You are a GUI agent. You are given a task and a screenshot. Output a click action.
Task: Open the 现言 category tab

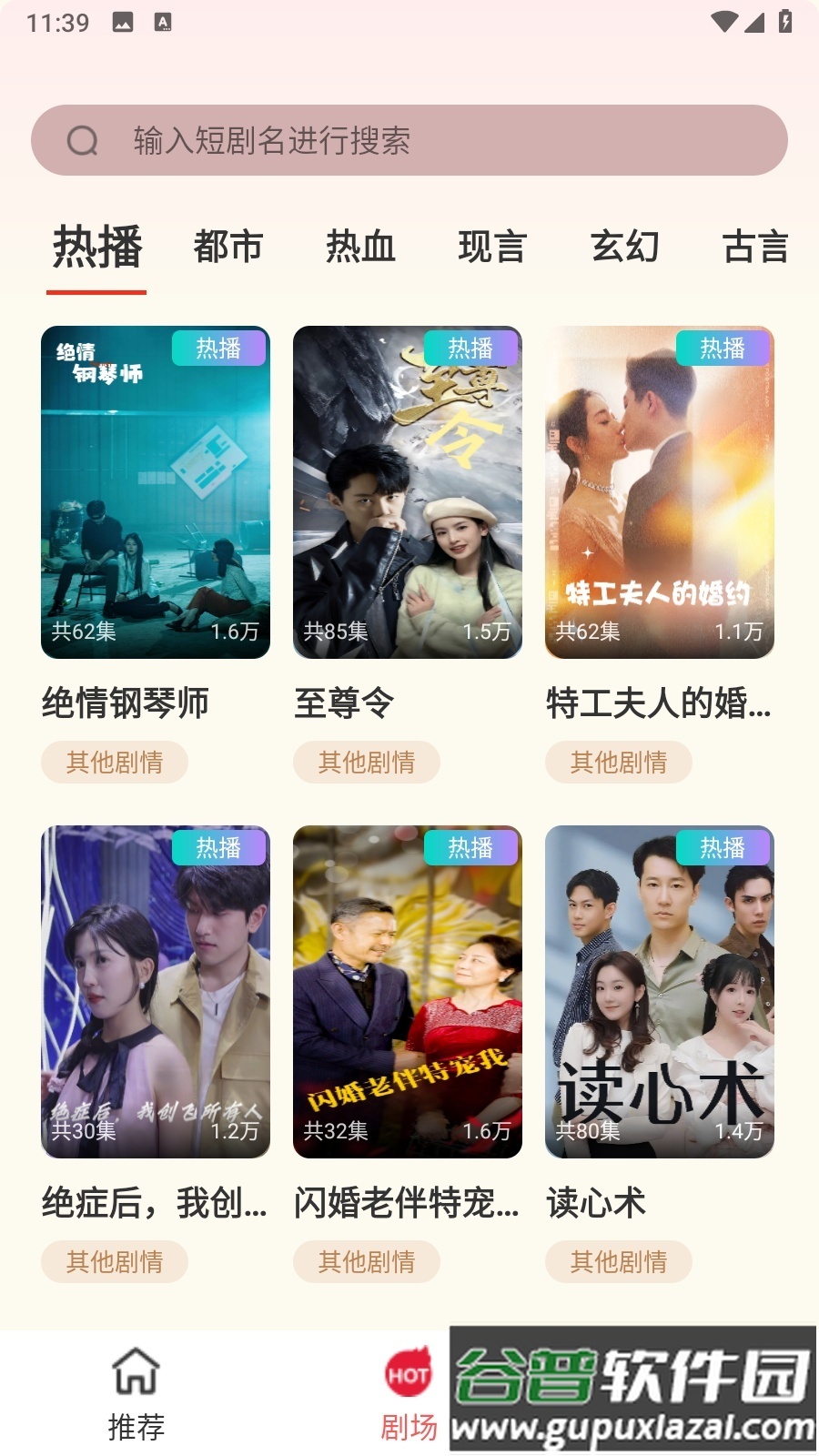click(491, 247)
